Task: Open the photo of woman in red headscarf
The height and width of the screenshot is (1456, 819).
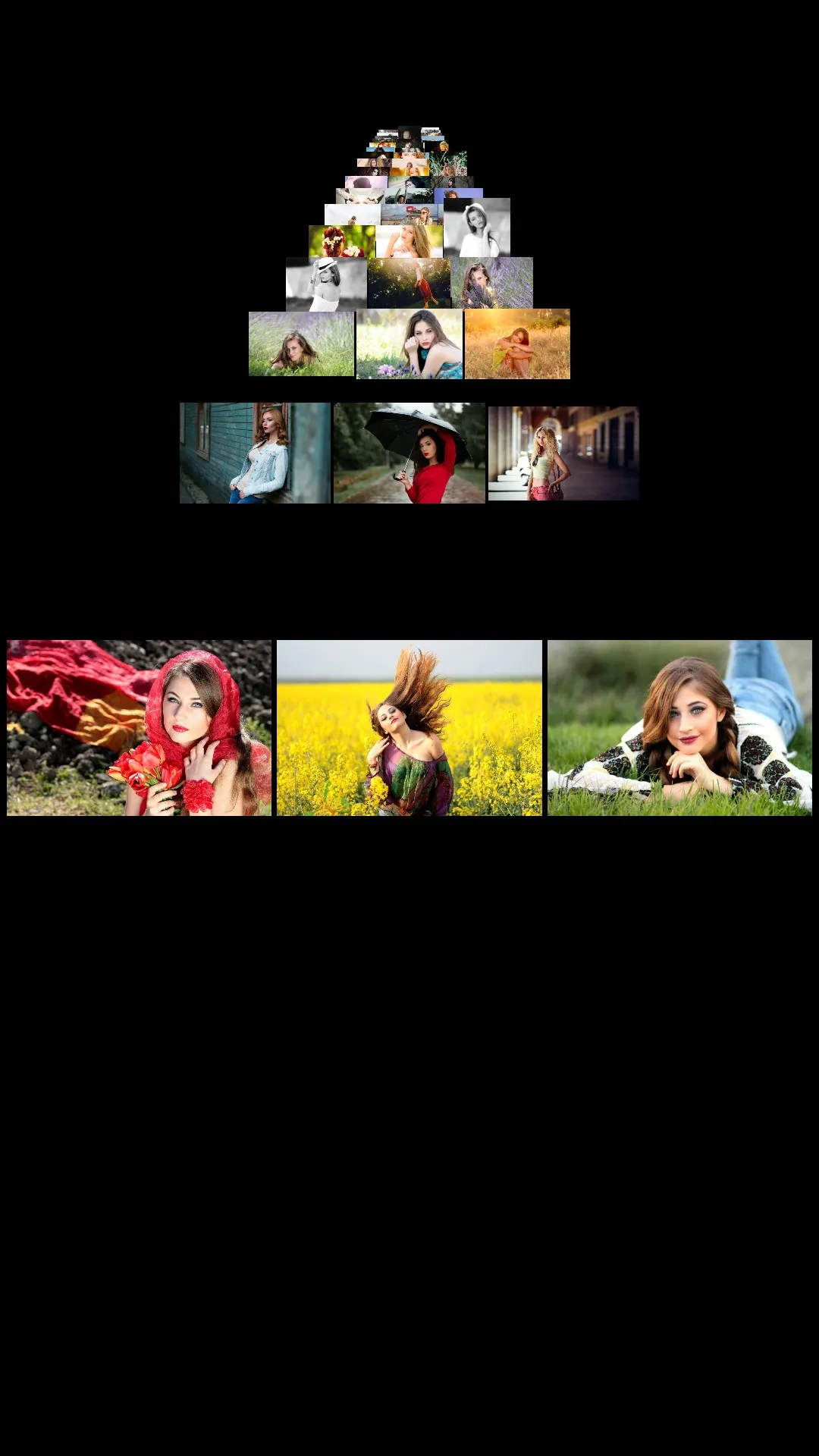Action: coord(139,728)
